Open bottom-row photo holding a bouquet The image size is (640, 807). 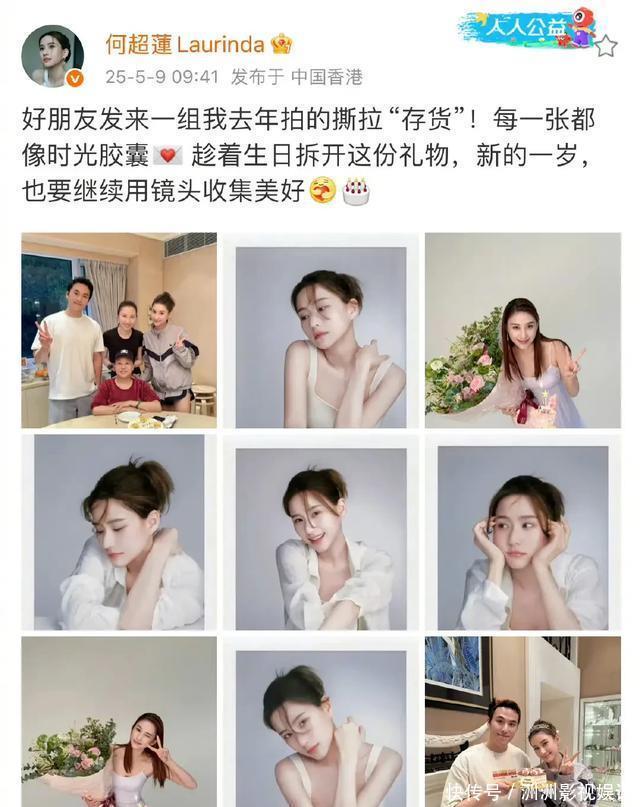pos(119,720)
